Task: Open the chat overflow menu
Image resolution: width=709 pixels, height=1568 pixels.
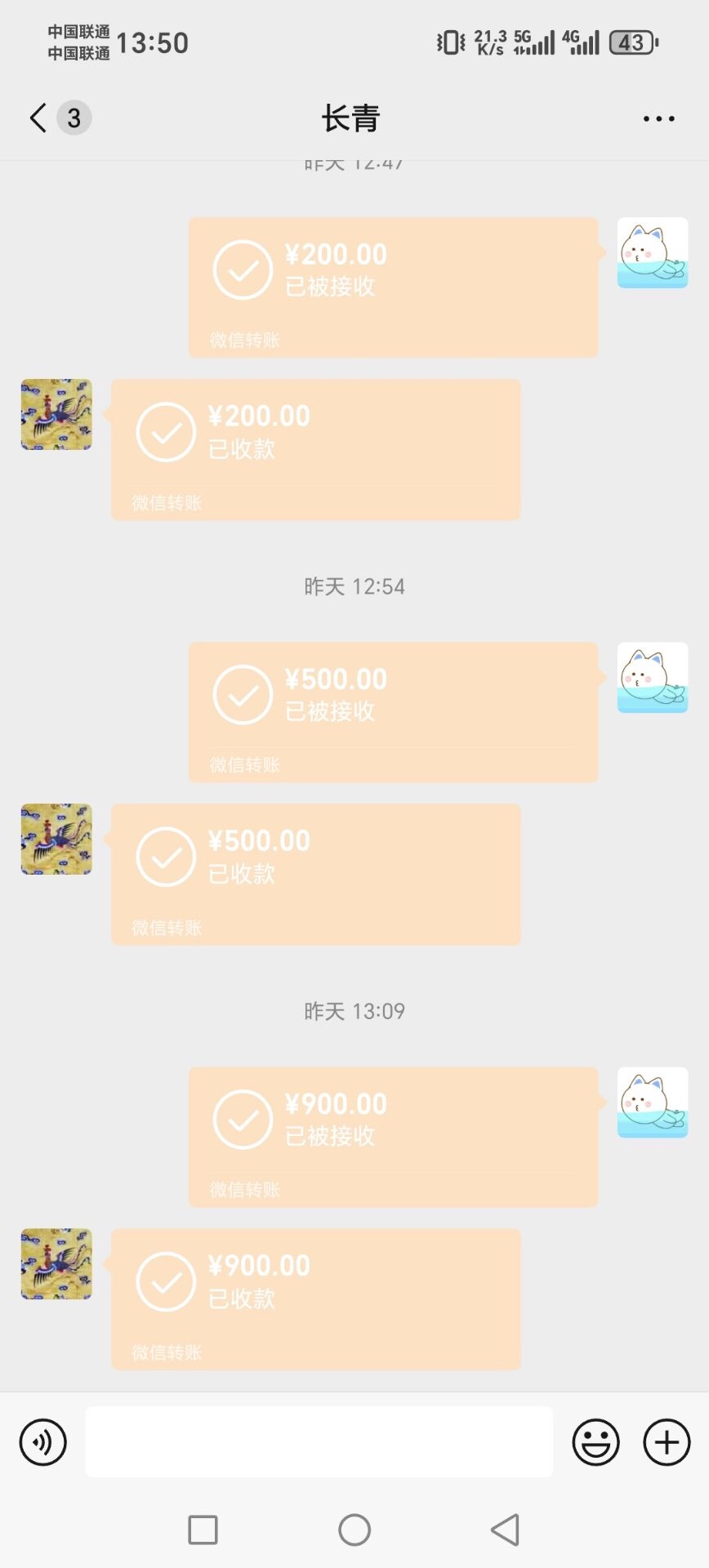Action: pos(658,119)
